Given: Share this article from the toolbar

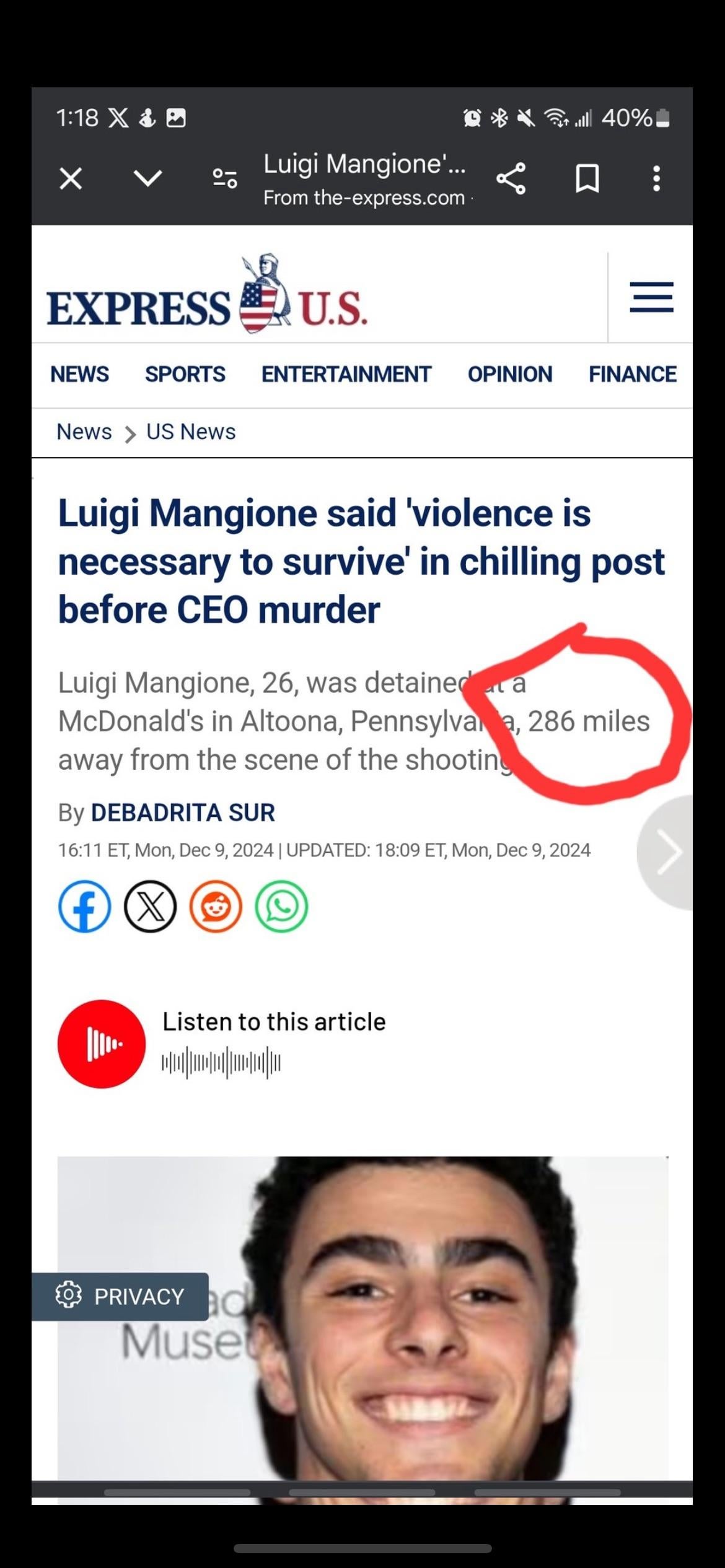Looking at the screenshot, I should click(511, 179).
